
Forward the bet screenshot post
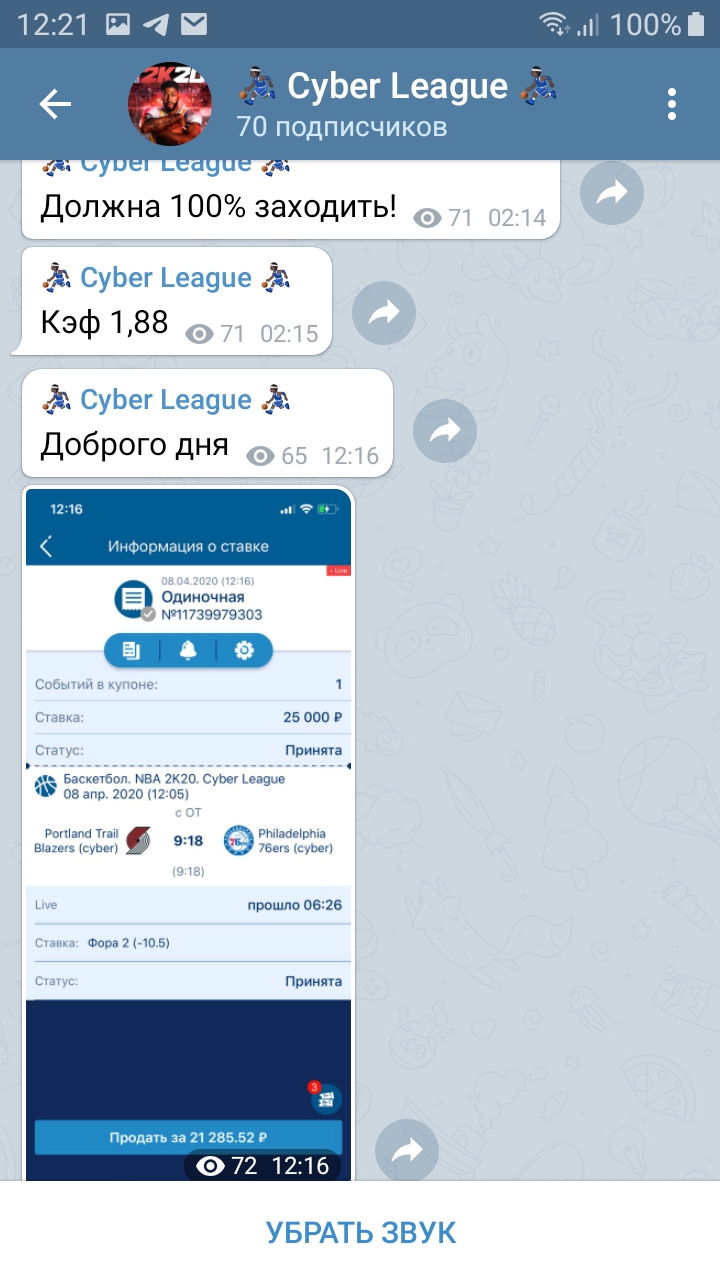click(x=407, y=1151)
